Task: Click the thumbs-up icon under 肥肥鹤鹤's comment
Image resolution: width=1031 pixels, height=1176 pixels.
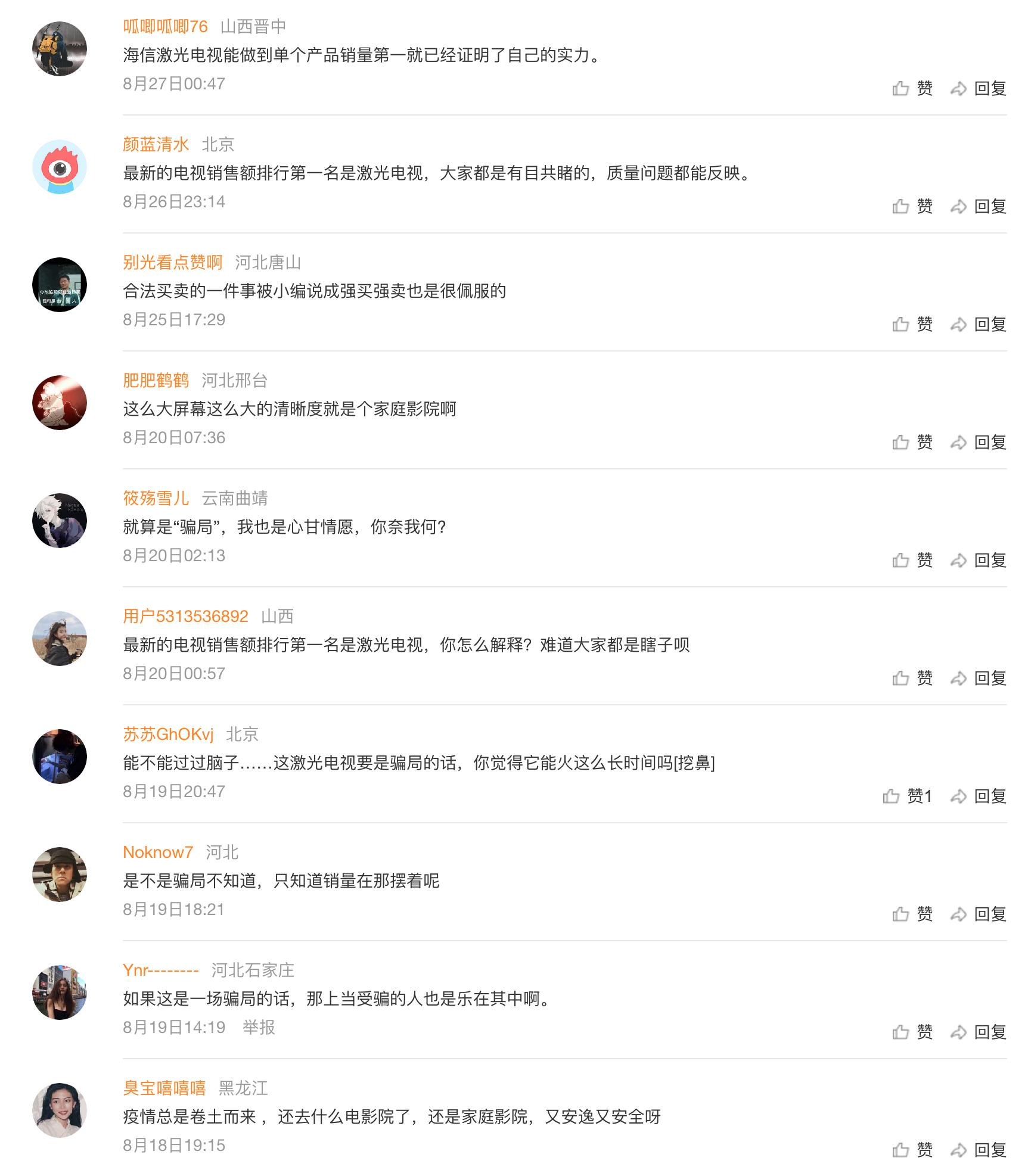Action: click(x=900, y=441)
